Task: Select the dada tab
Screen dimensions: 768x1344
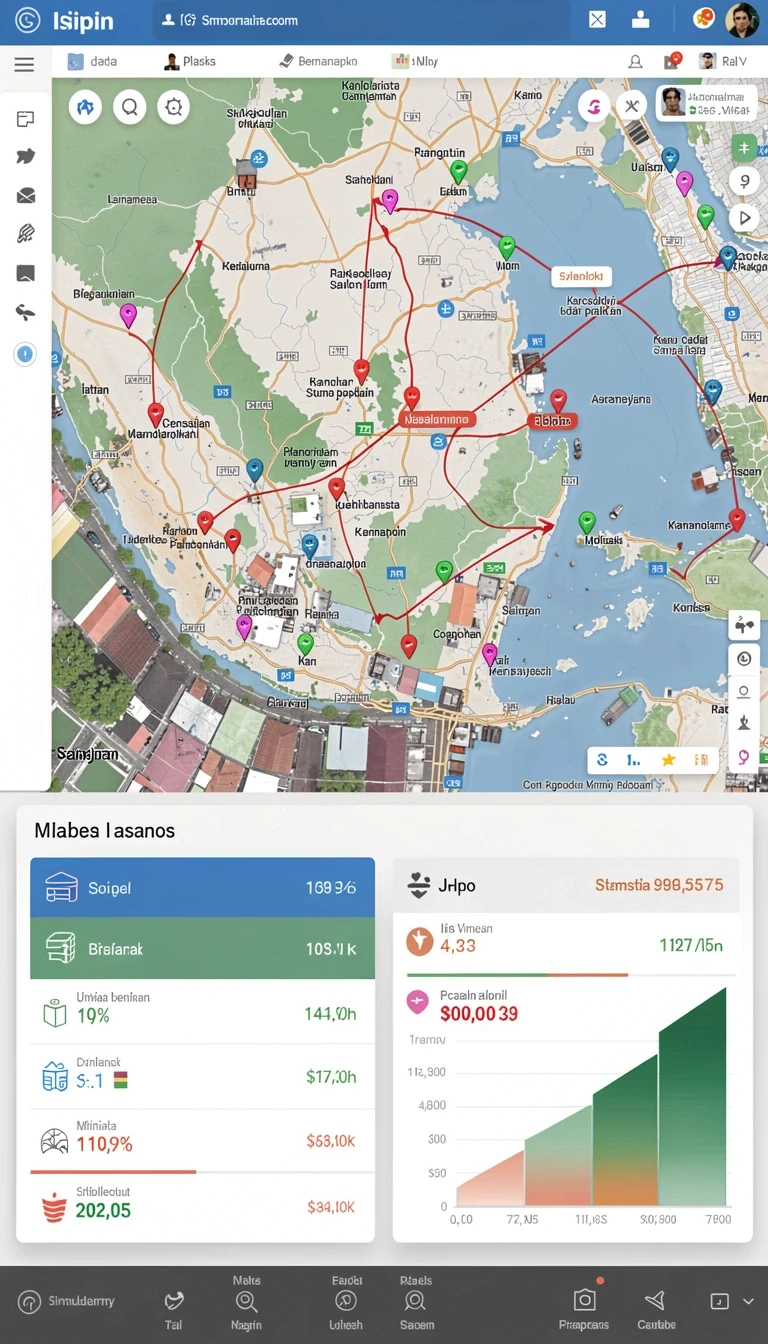Action: click(92, 61)
